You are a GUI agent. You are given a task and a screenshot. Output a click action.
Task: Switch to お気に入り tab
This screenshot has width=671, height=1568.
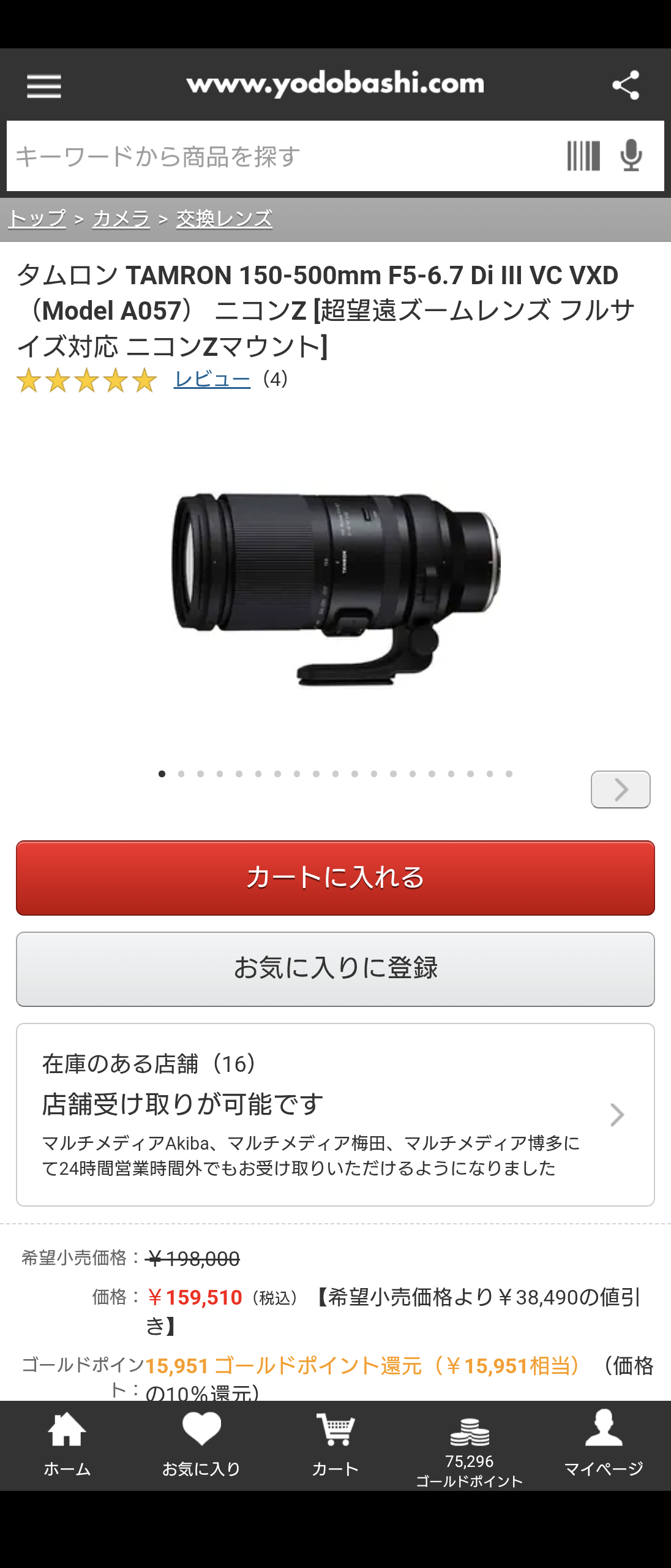[x=201, y=1445]
